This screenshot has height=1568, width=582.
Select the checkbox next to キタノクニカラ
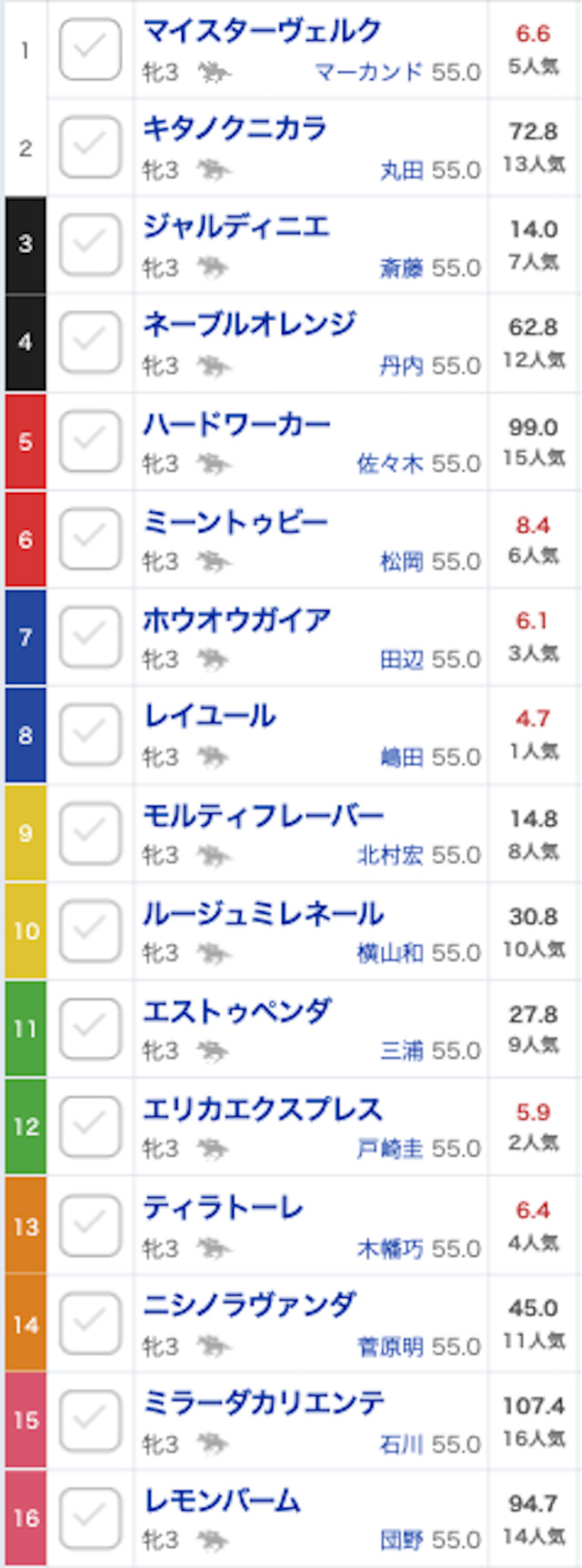pyautogui.click(x=90, y=147)
